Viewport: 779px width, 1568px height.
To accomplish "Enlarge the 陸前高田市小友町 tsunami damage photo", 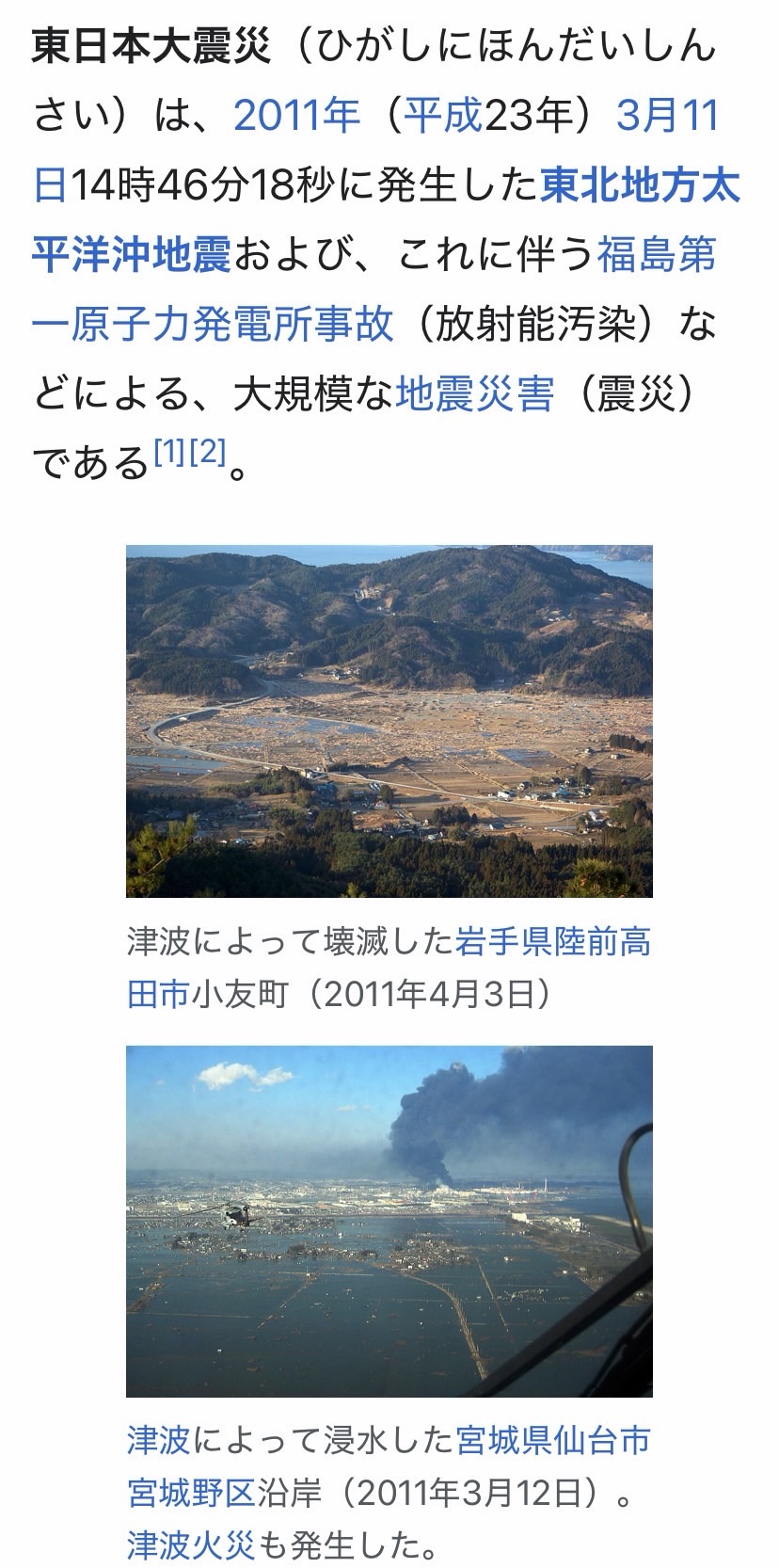I will [x=389, y=721].
